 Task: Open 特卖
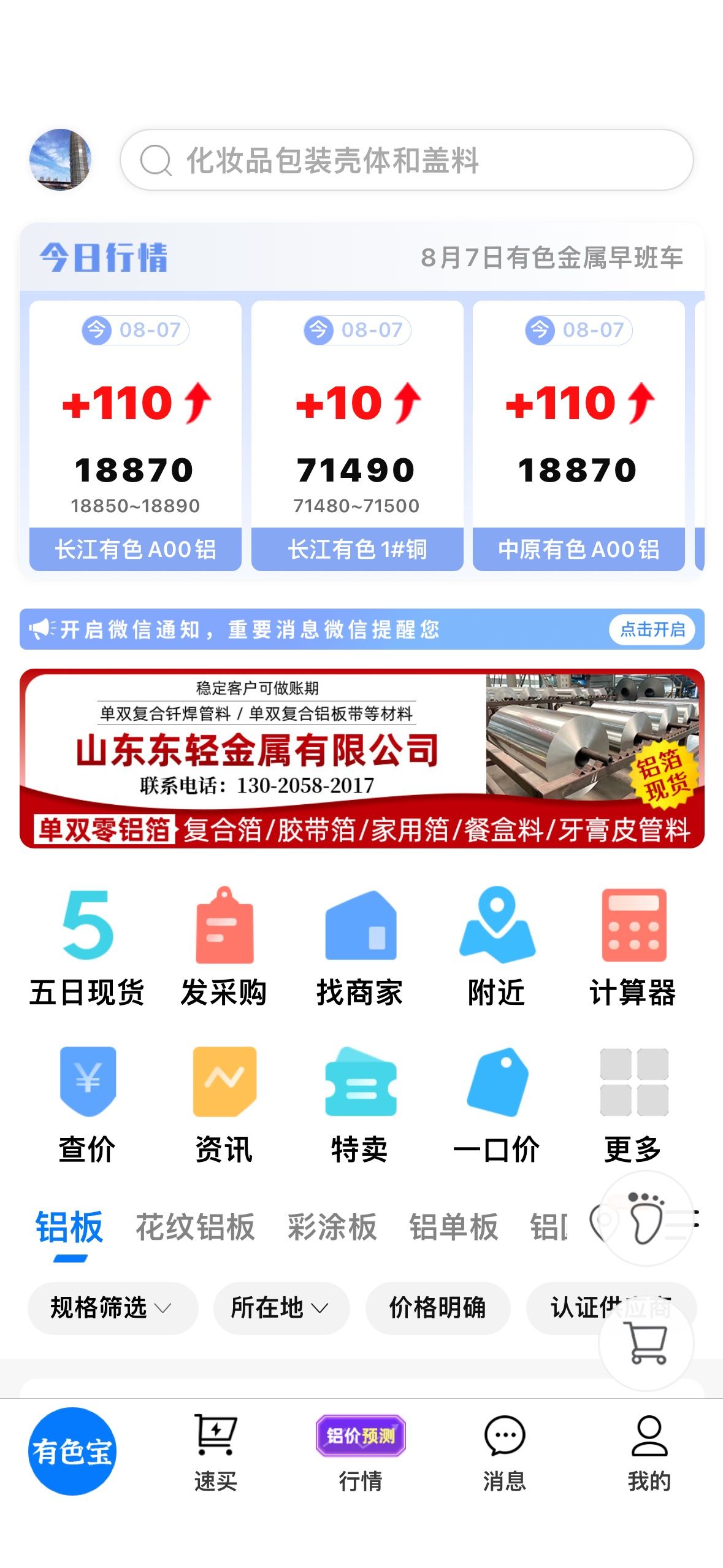tap(360, 1105)
